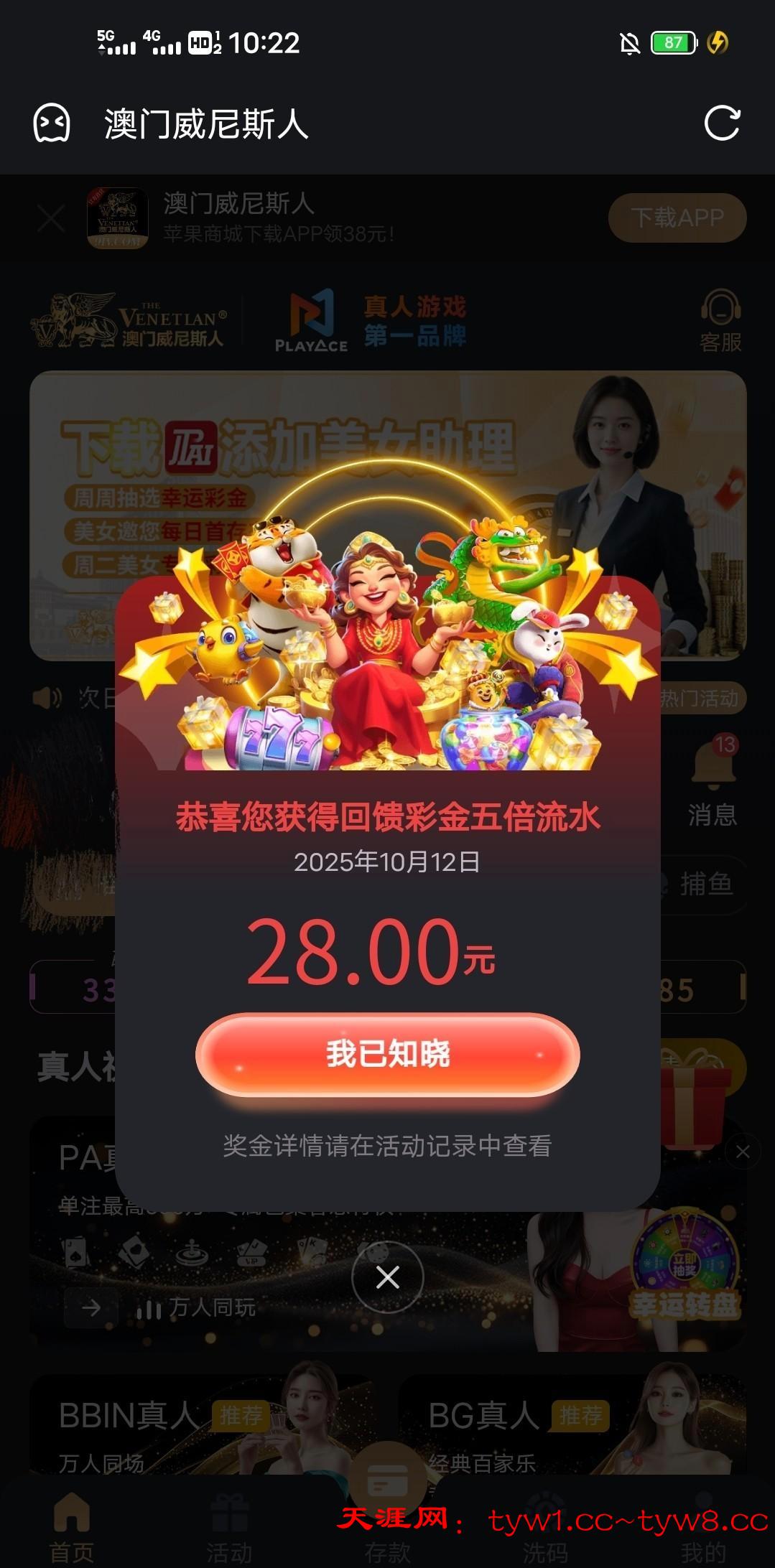Screen dimensions: 775x1568
Task: Open 客服 customer service
Action: pos(720,321)
